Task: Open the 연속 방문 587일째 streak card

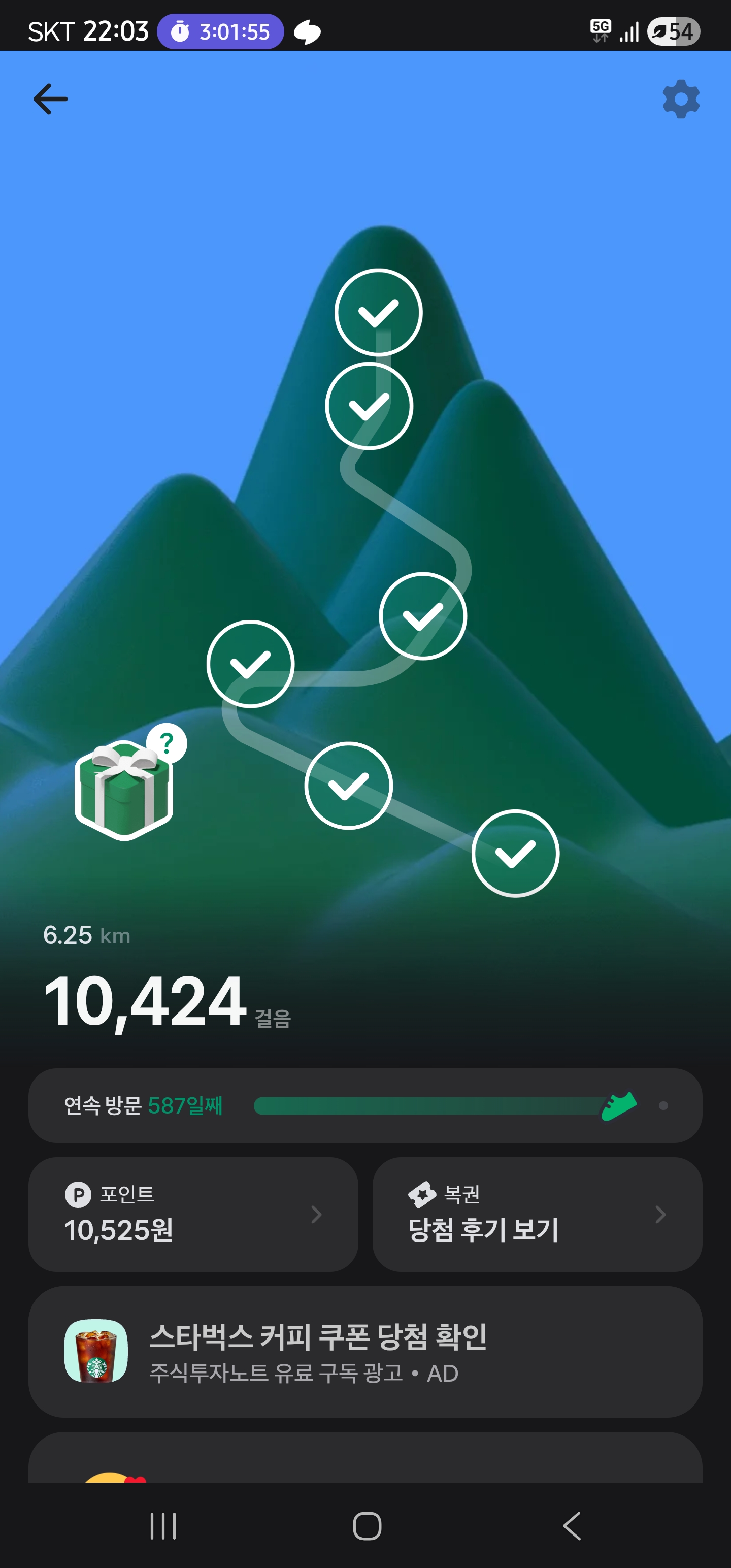Action: click(365, 1105)
